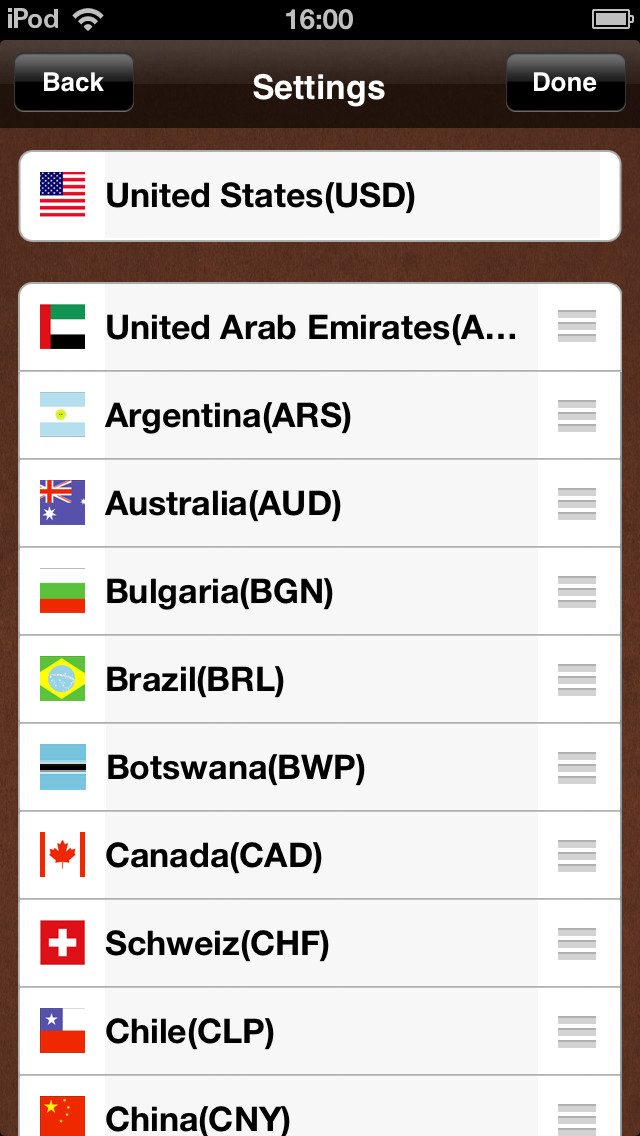Pick Bulgaria(BGN) in the currency list
This screenshot has width=640, height=1136.
pos(320,591)
